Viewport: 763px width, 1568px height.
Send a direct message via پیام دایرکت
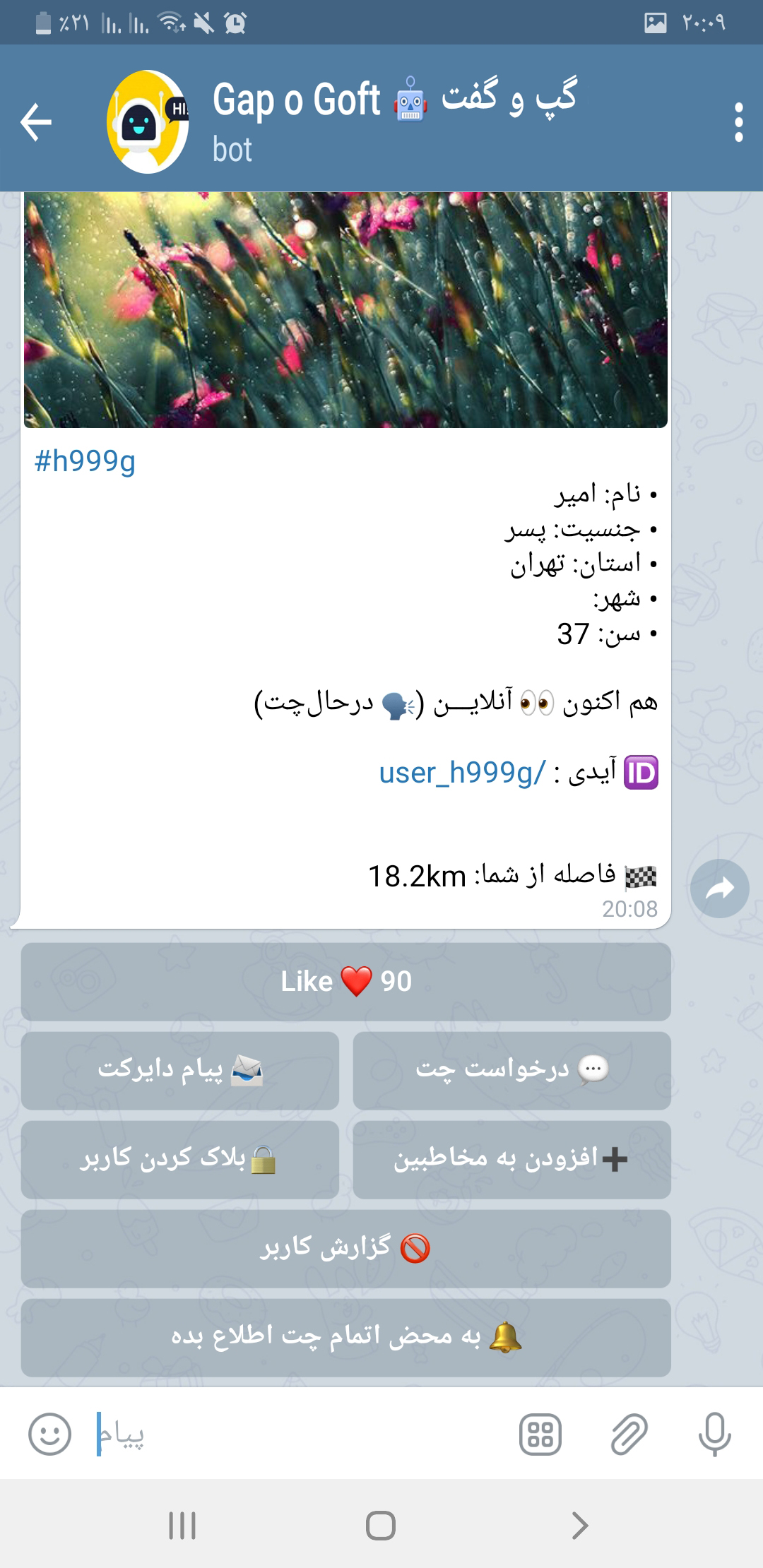point(179,1071)
